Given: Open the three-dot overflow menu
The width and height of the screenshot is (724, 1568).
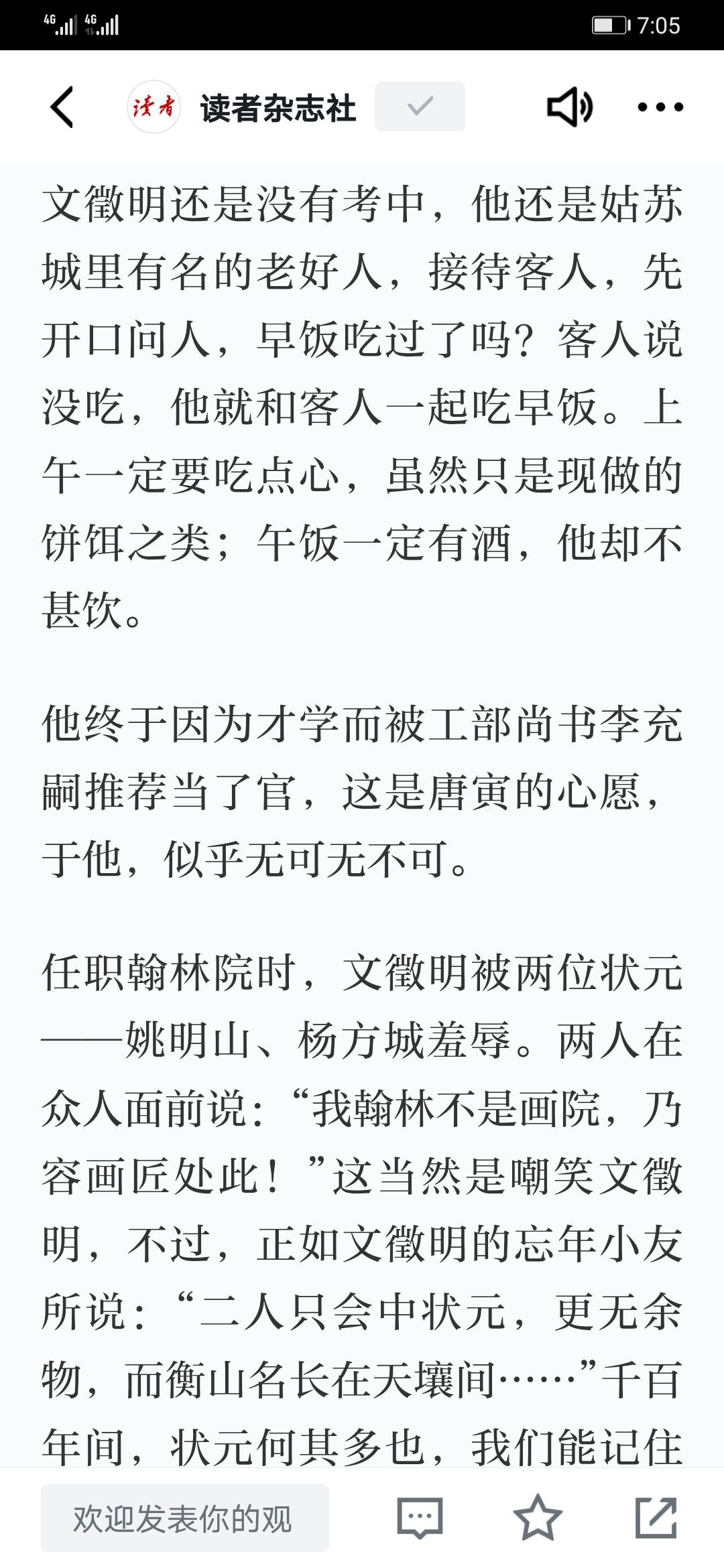Looking at the screenshot, I should tap(660, 107).
